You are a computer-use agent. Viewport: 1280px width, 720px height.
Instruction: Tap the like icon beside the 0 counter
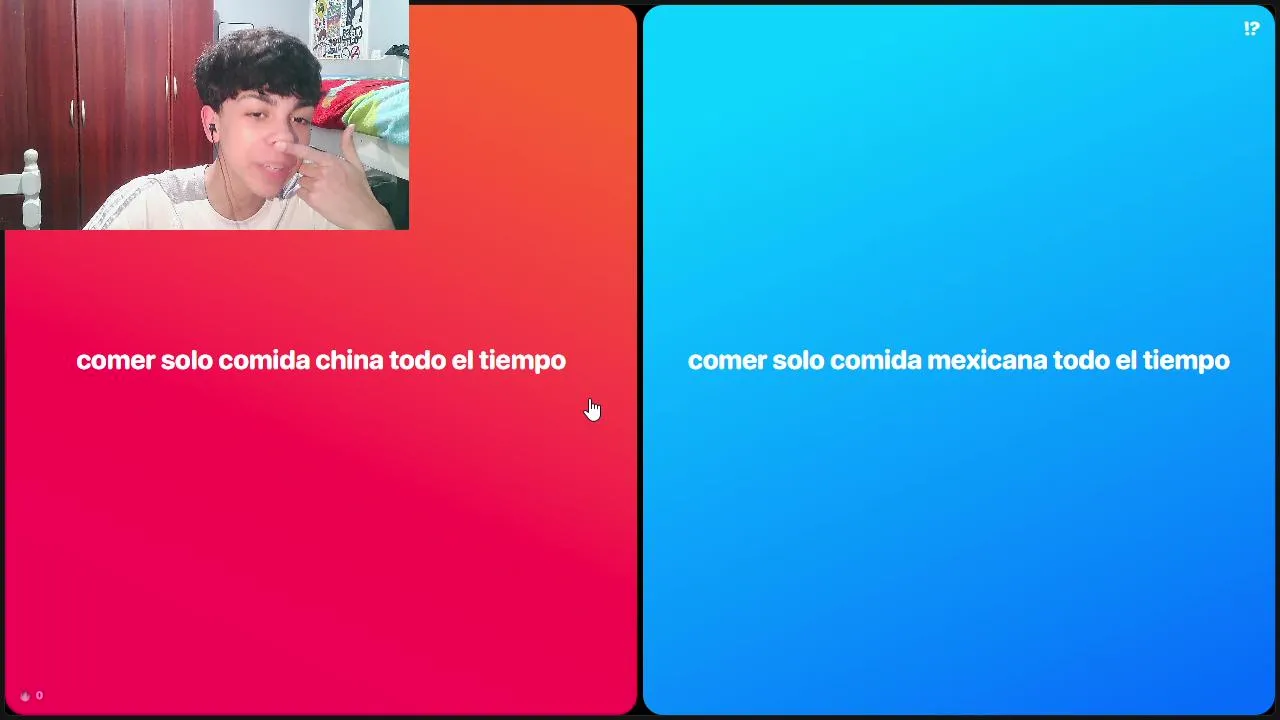(25, 696)
